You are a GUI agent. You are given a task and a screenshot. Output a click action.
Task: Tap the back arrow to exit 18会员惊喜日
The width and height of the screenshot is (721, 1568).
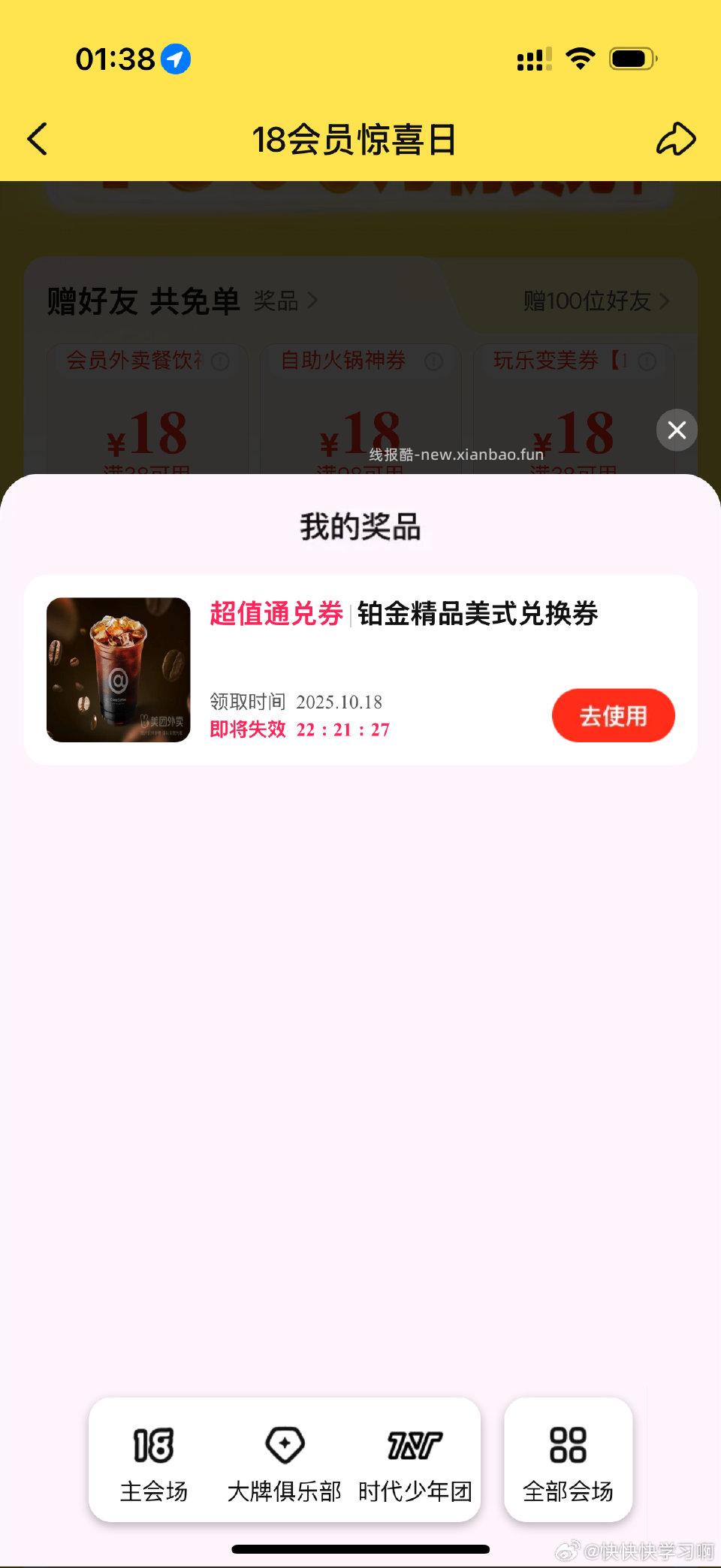click(x=39, y=139)
